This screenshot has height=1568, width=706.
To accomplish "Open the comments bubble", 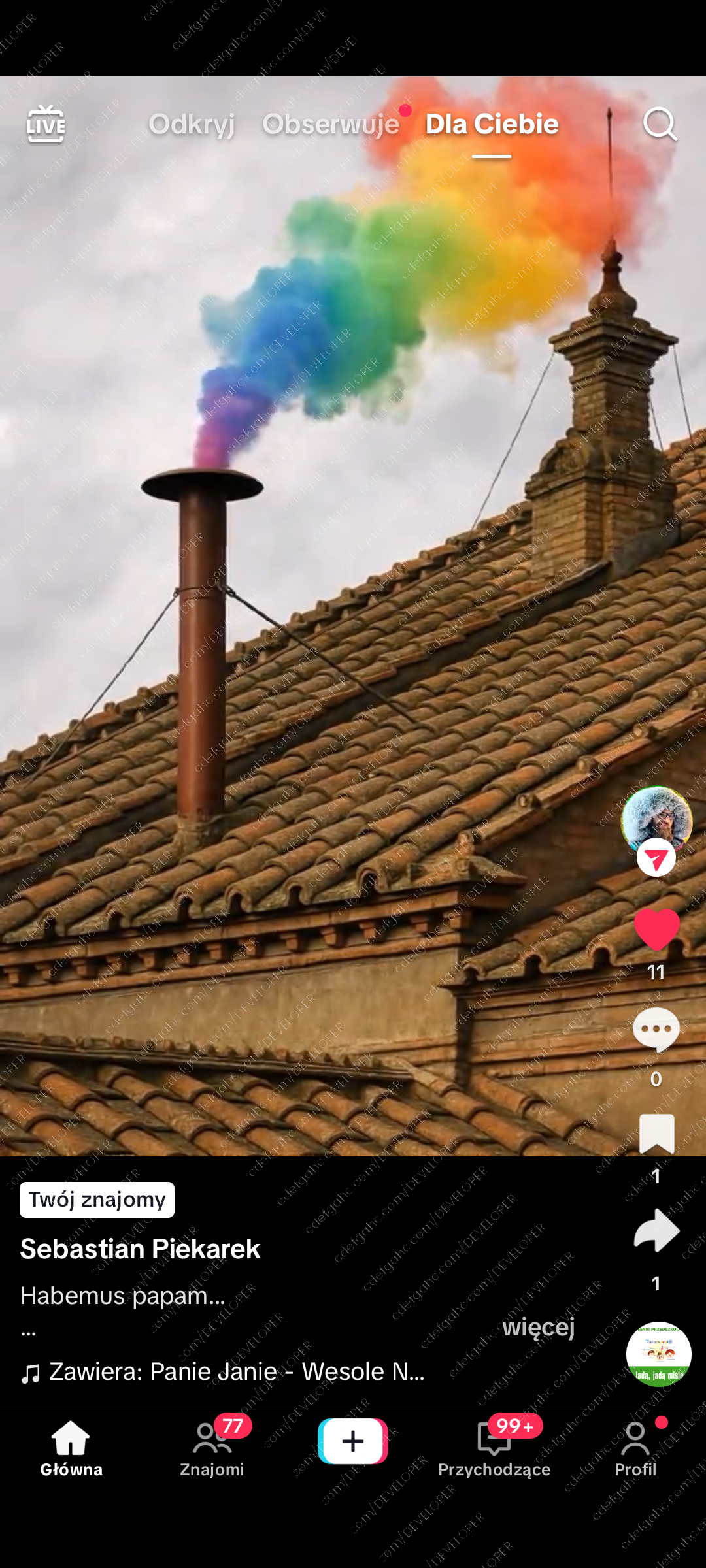I will [656, 1030].
